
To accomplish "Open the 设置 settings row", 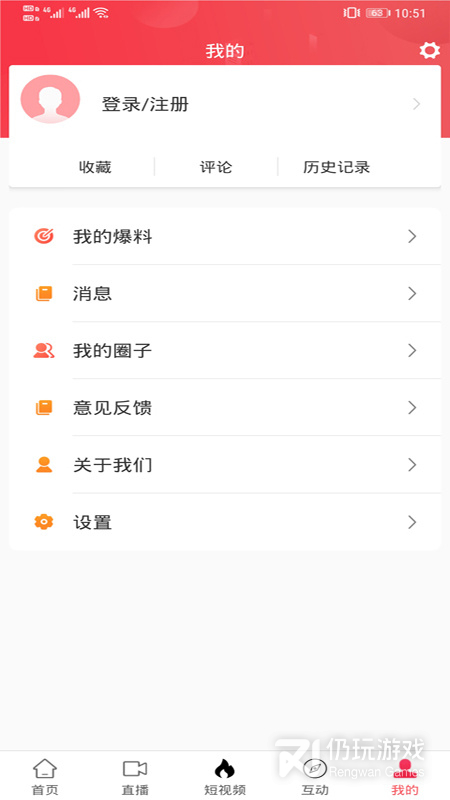I will (225, 522).
